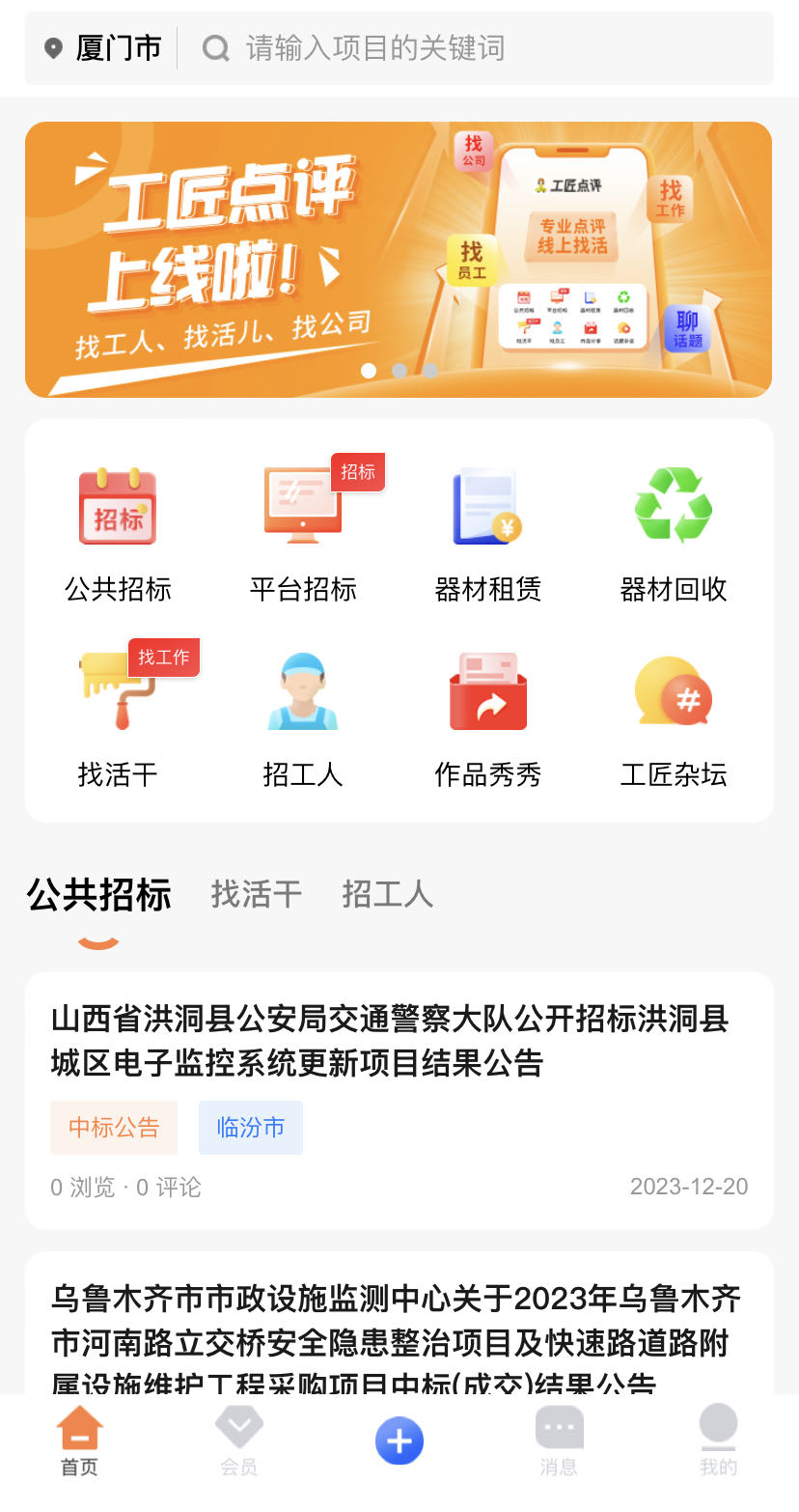
Task: Open 器材租赁 equipment rental icon
Action: [x=487, y=505]
